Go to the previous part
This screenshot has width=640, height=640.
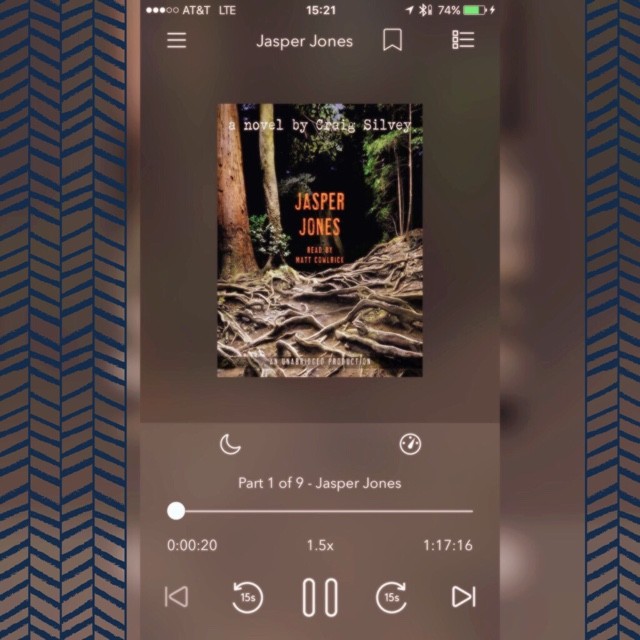[176, 597]
